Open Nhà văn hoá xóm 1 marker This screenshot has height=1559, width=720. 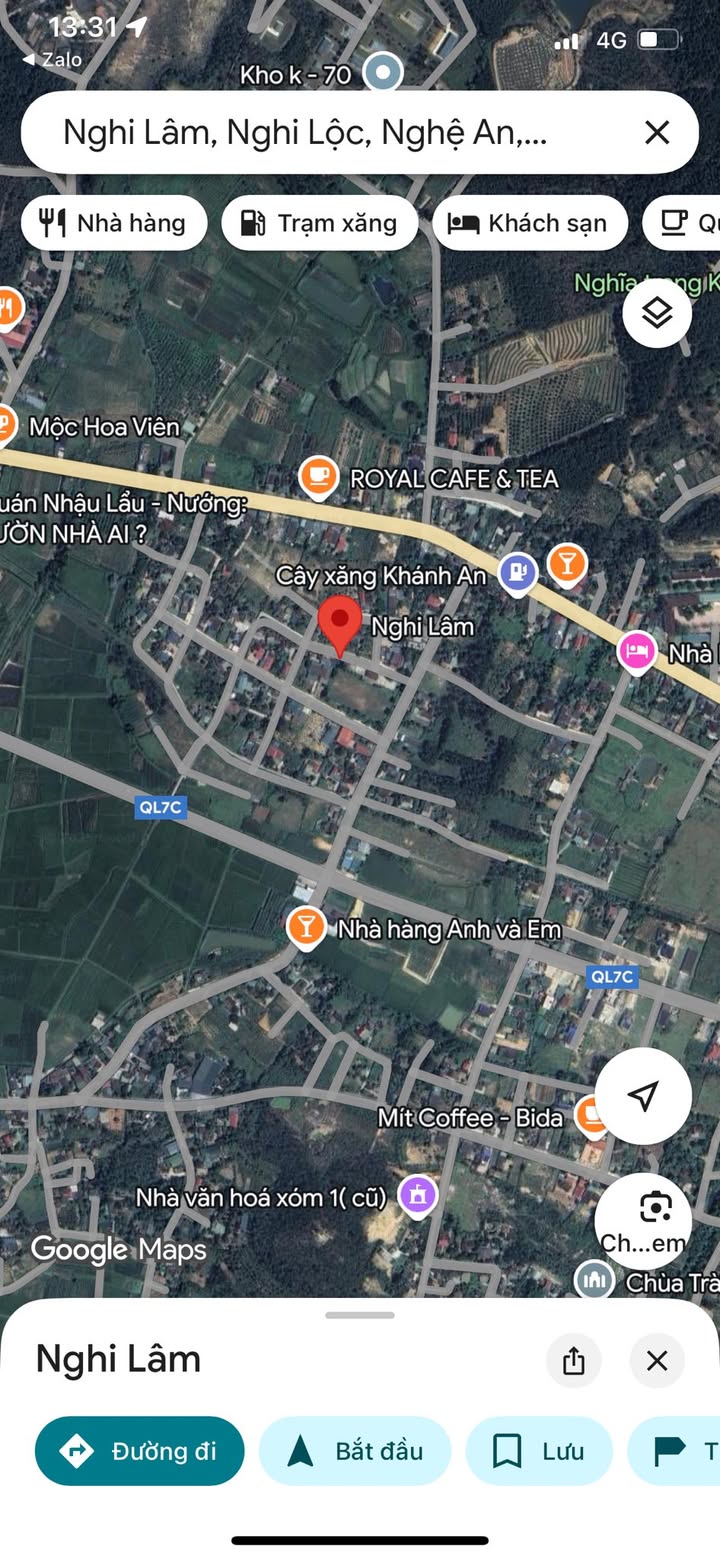[417, 1194]
